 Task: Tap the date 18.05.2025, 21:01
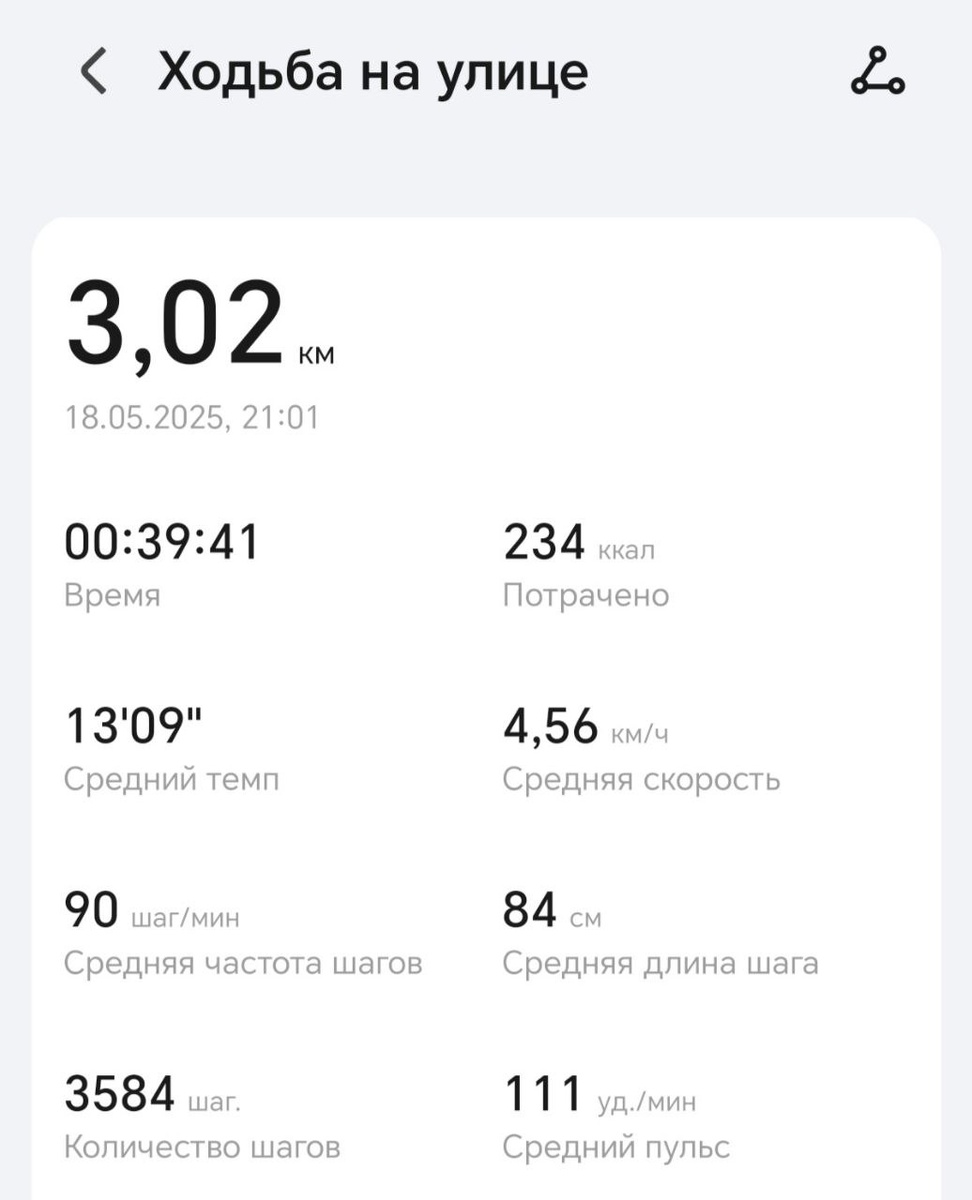pyautogui.click(x=191, y=418)
